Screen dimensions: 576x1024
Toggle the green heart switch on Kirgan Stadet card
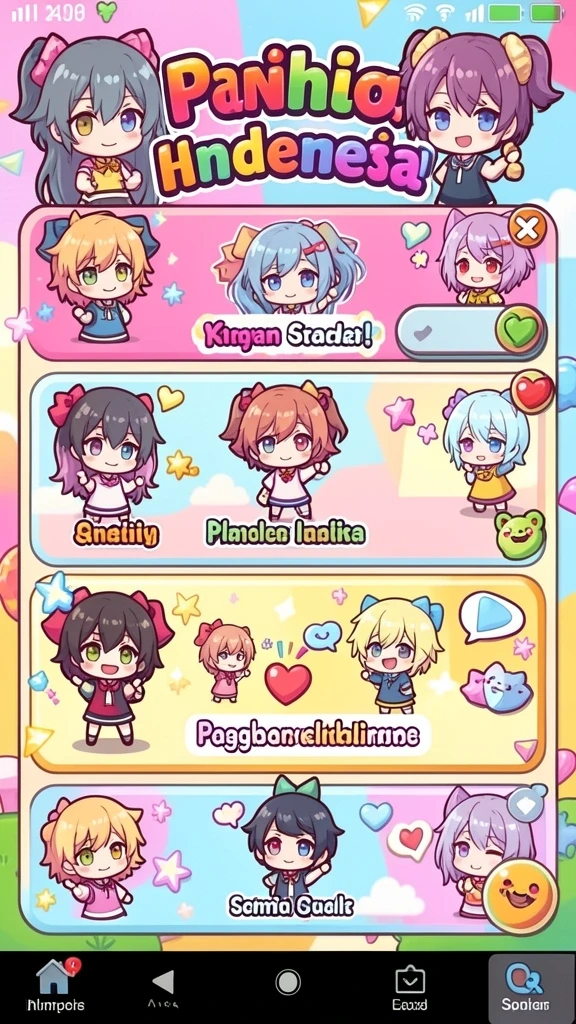[471, 332]
